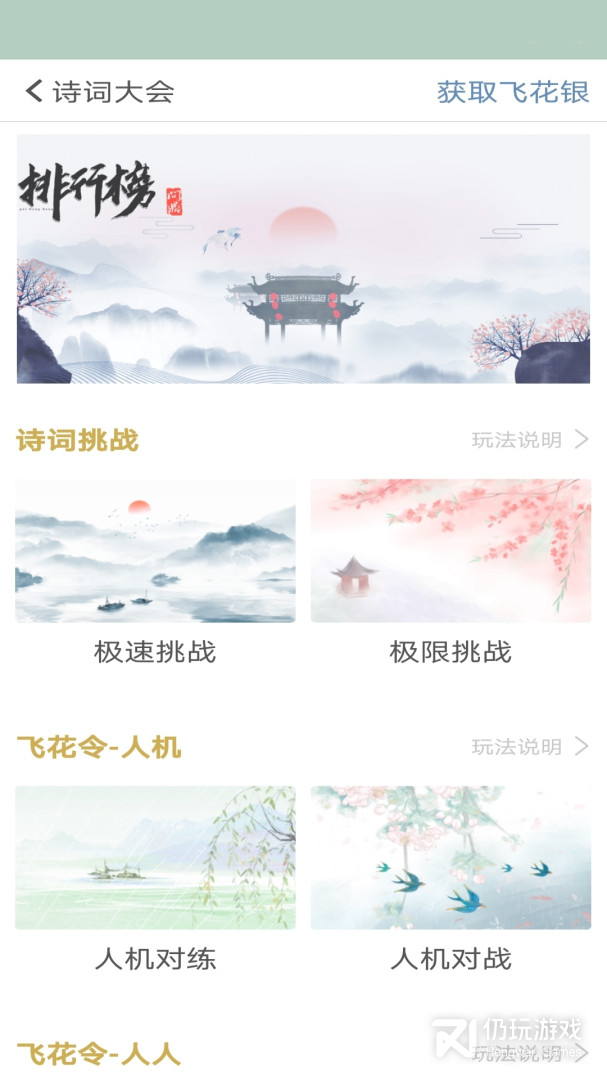Start 极限挑战 mode
The image size is (607, 1080).
[451, 572]
